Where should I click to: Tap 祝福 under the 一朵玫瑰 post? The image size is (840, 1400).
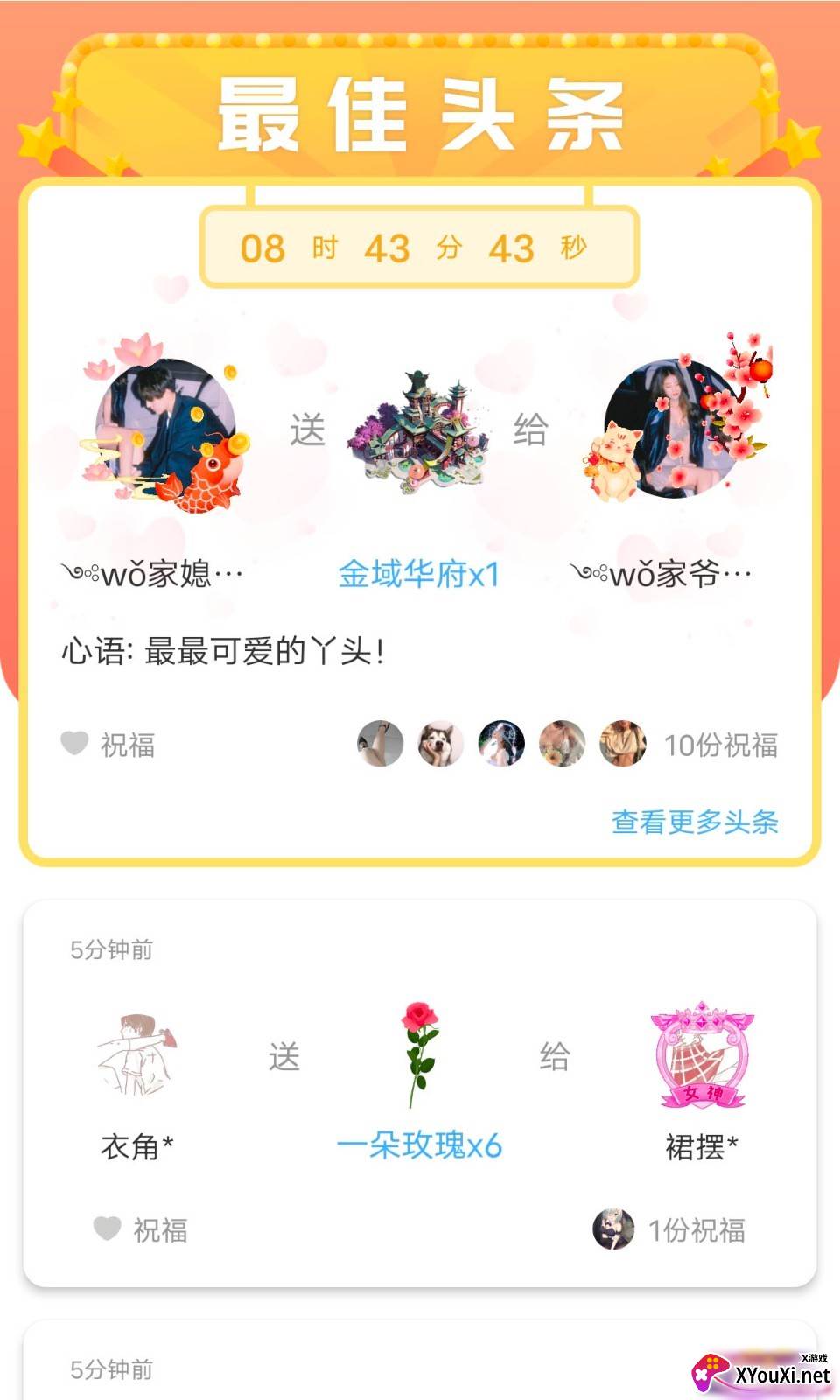click(x=141, y=1229)
